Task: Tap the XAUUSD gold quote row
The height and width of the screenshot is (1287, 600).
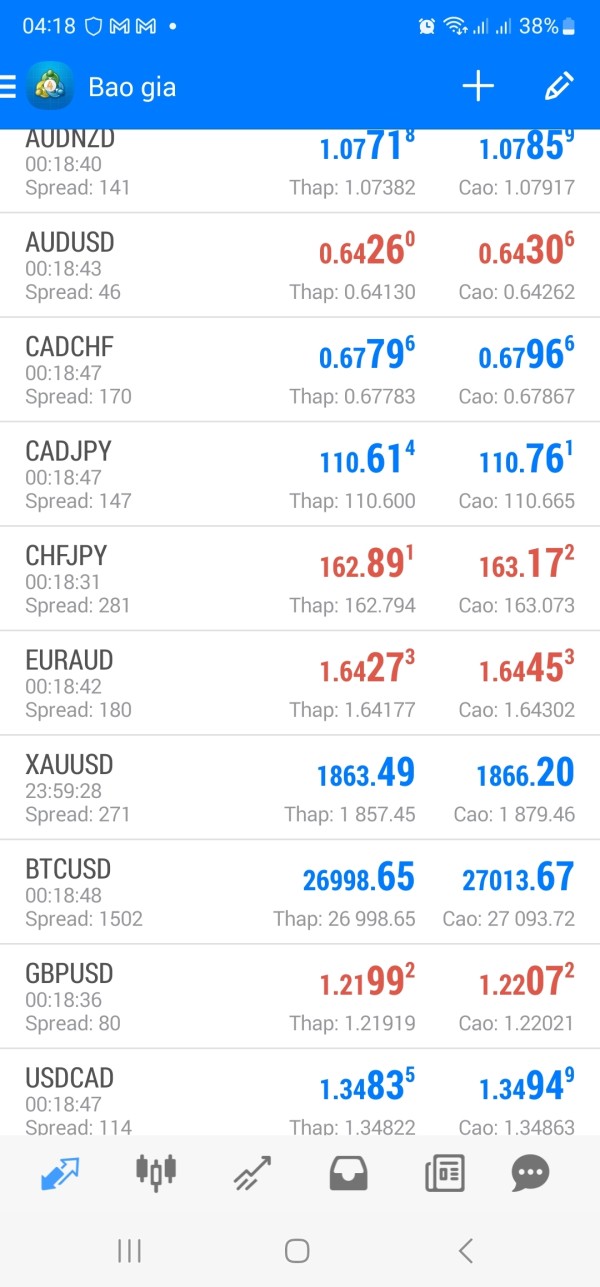Action: click(300, 788)
